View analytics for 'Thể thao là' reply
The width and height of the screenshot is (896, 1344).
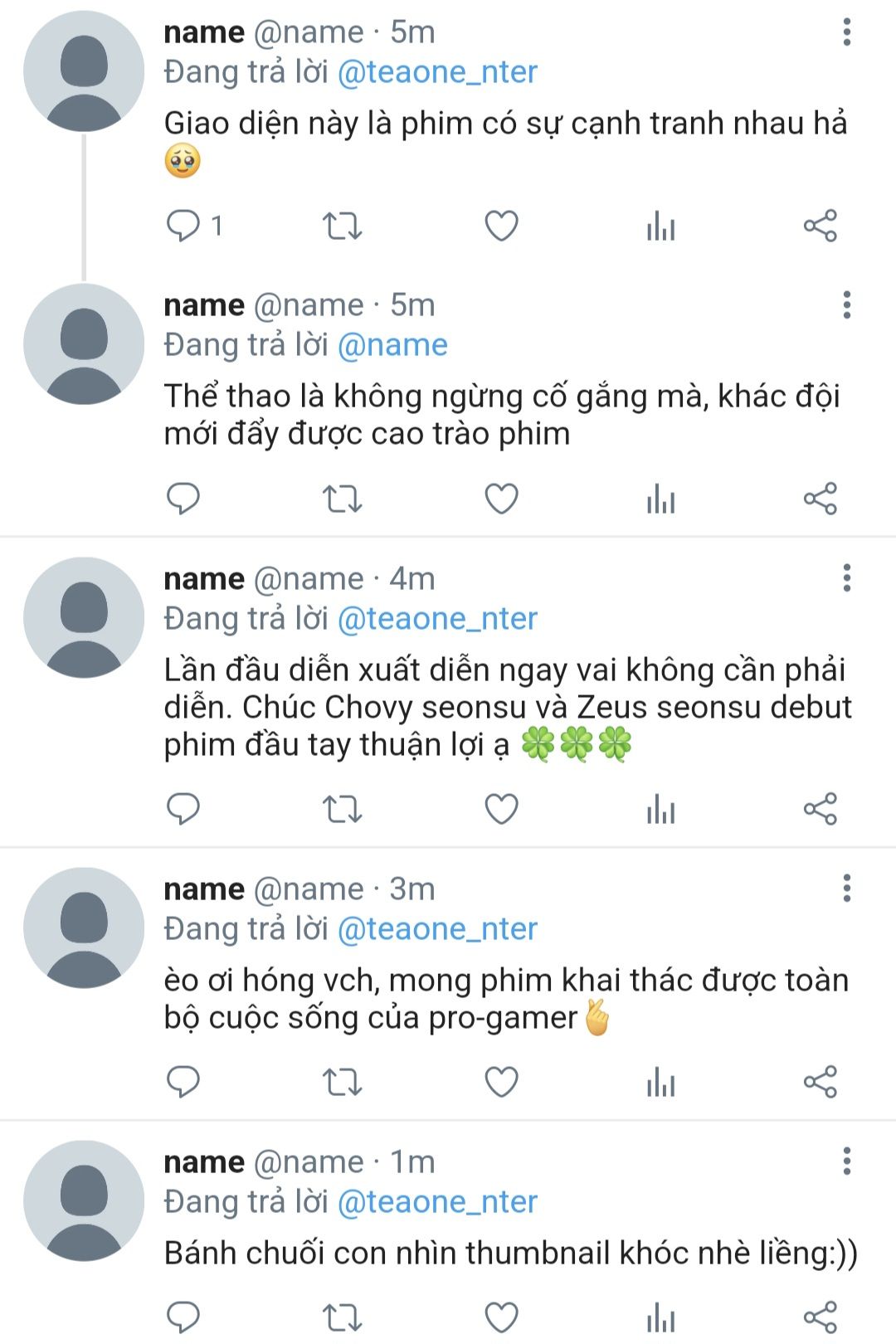pyautogui.click(x=660, y=499)
